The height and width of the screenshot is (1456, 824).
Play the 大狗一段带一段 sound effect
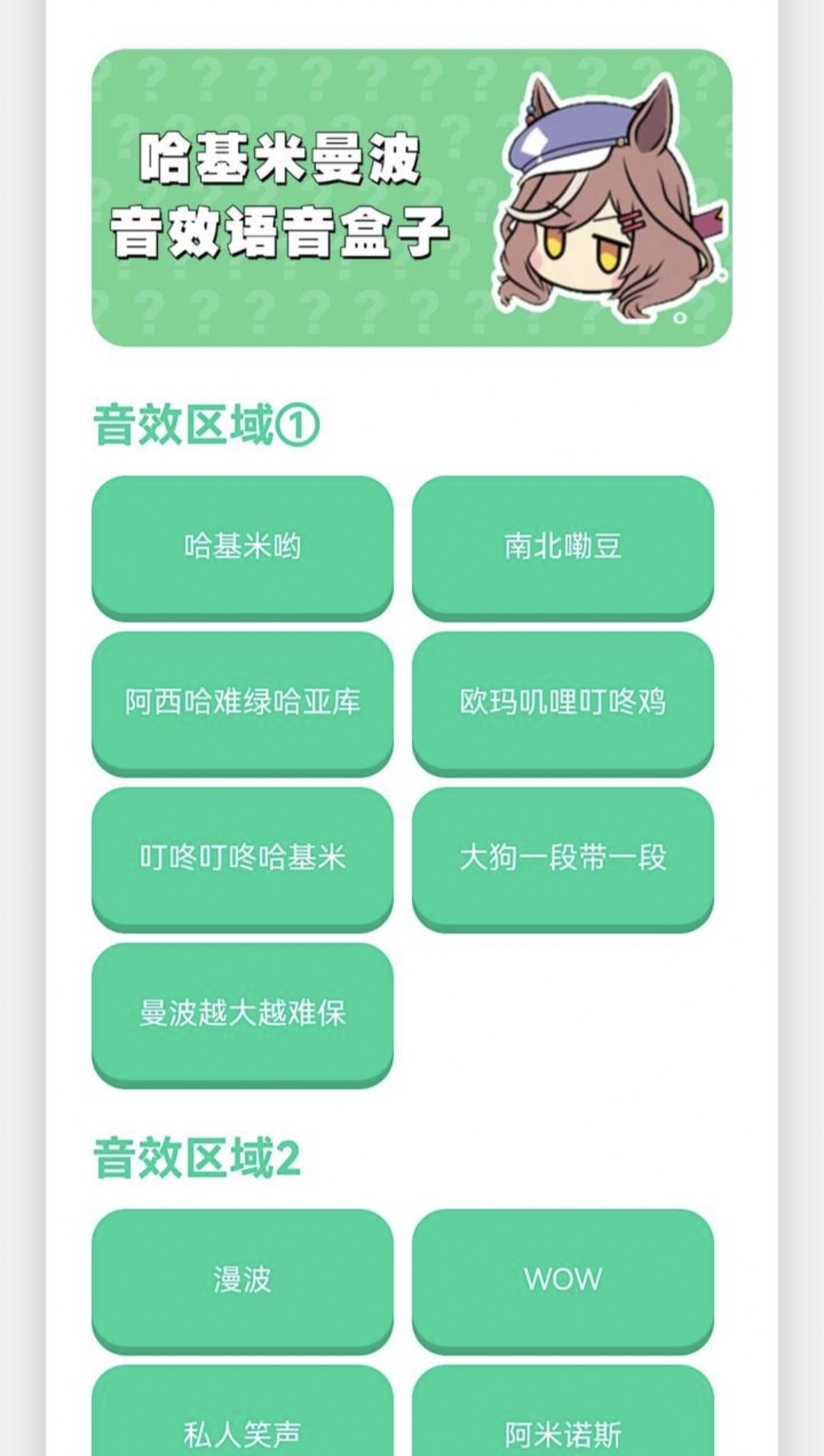[x=563, y=858]
